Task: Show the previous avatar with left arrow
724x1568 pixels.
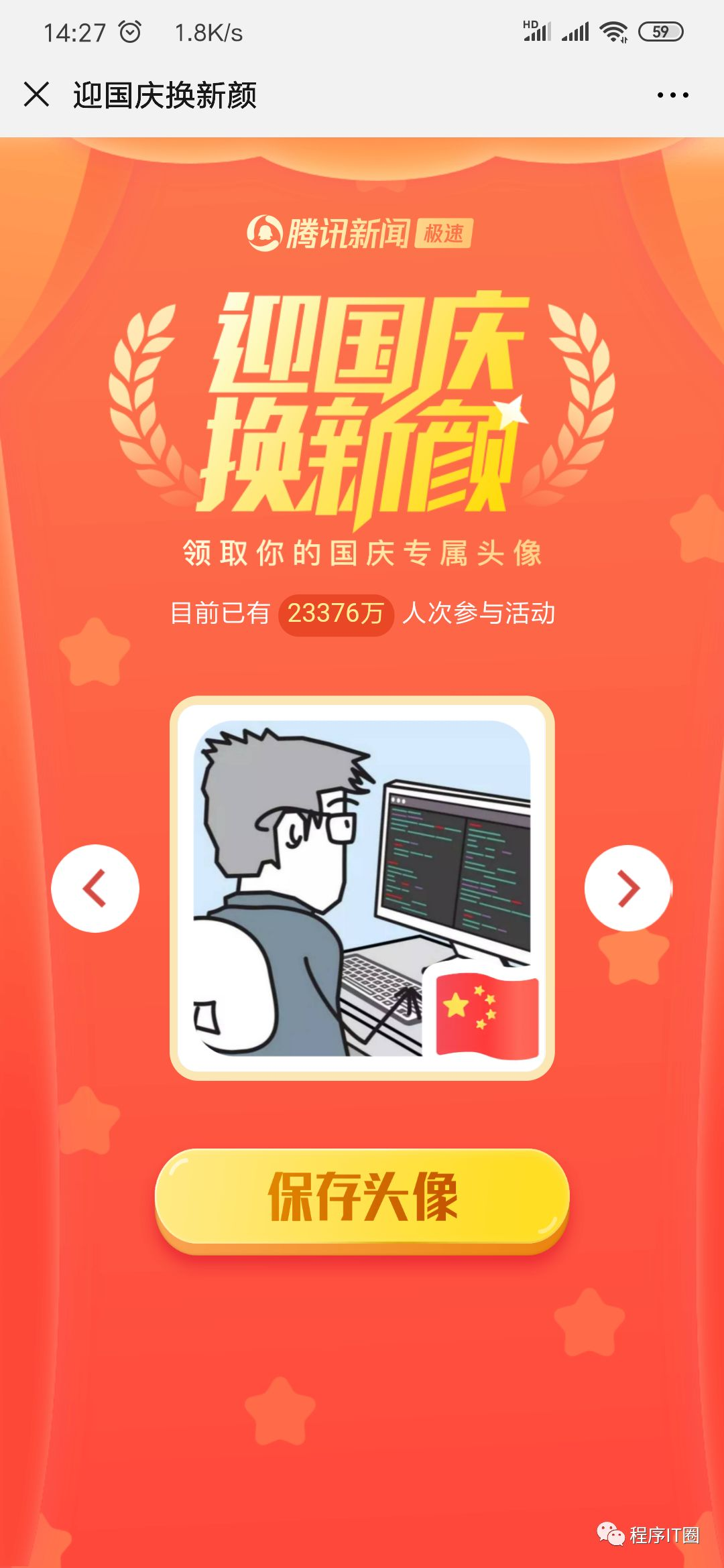Action: coord(95,889)
